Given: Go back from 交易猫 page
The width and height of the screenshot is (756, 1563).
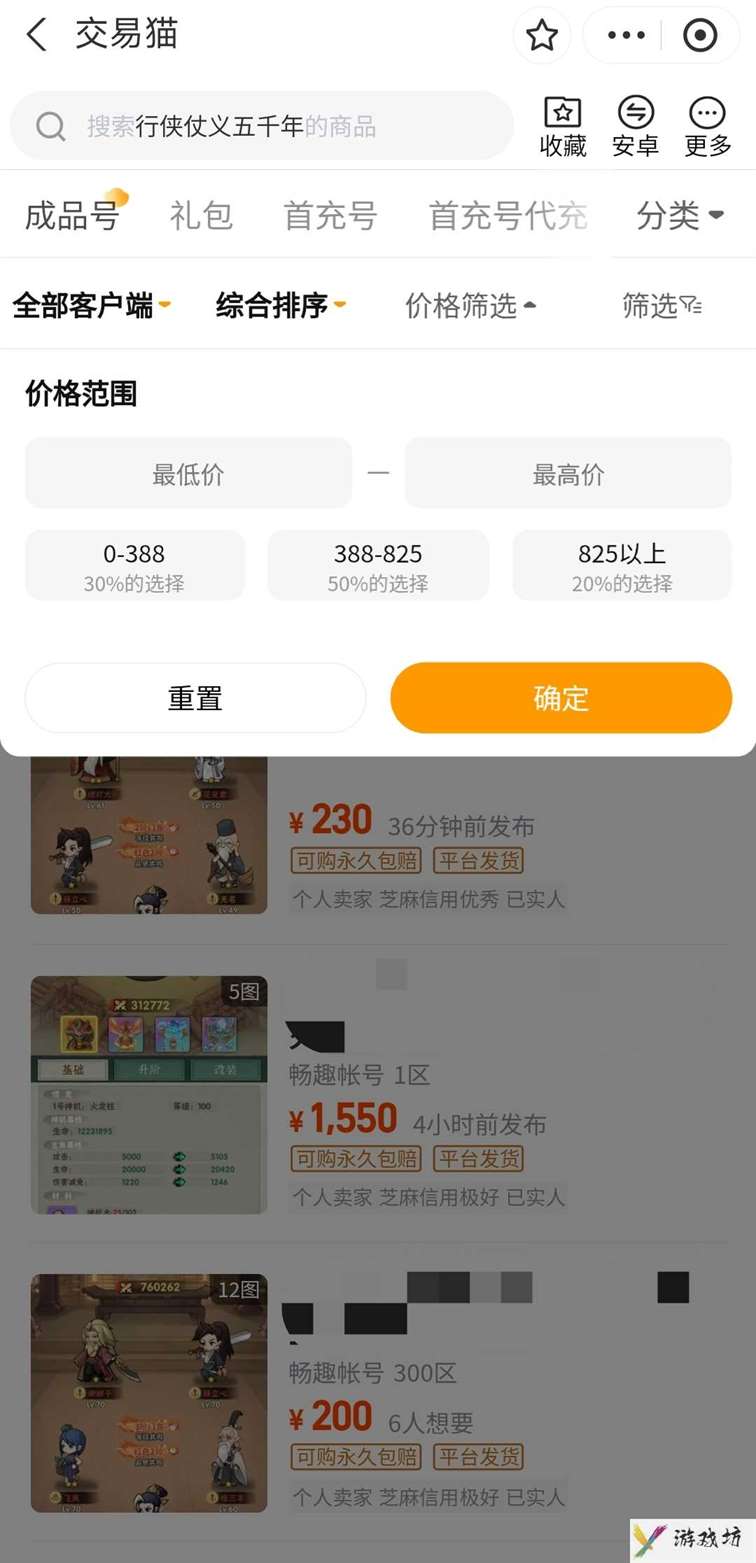Looking at the screenshot, I should pyautogui.click(x=37, y=35).
